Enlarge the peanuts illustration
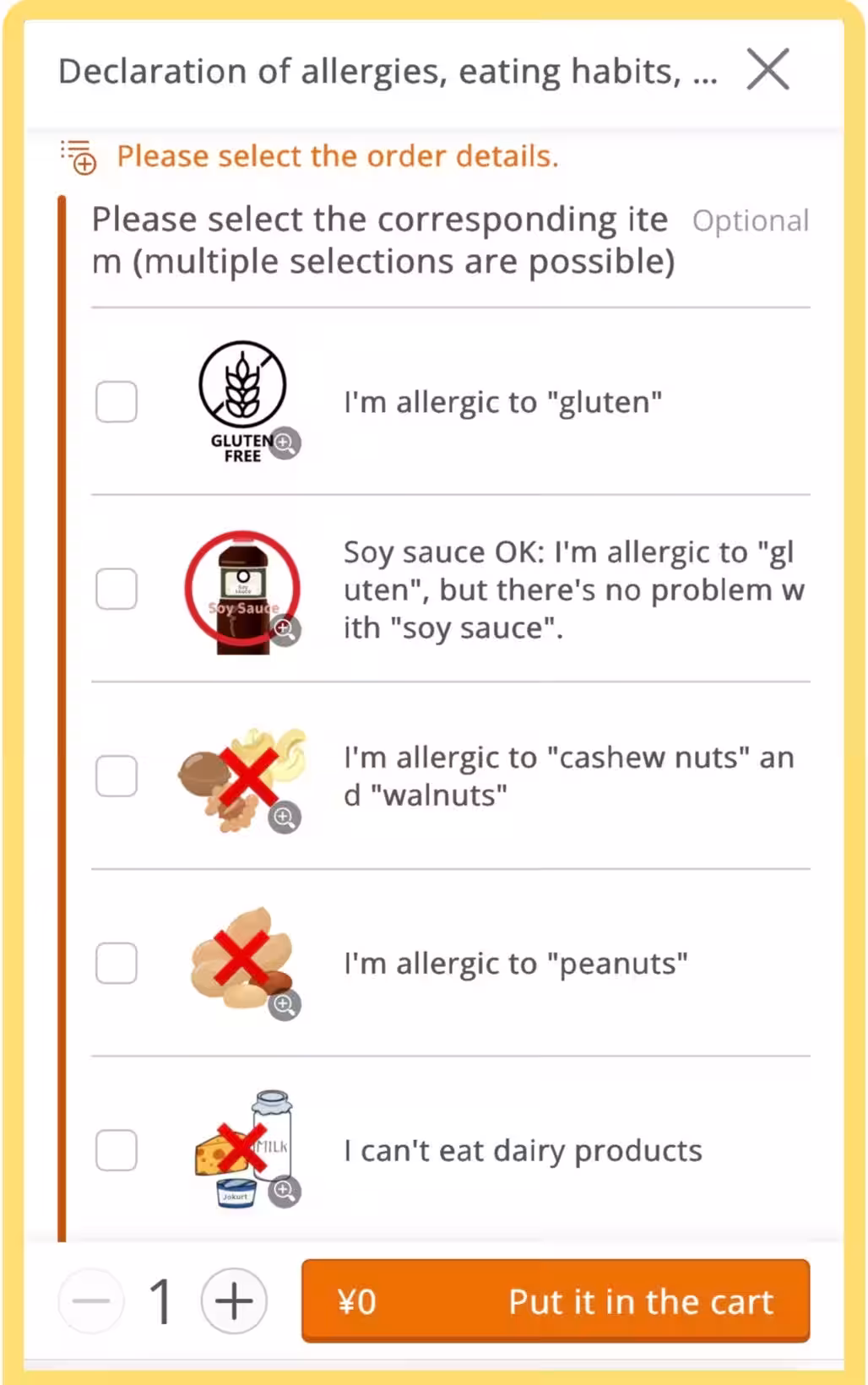This screenshot has height=1385, width=868. click(x=285, y=1004)
